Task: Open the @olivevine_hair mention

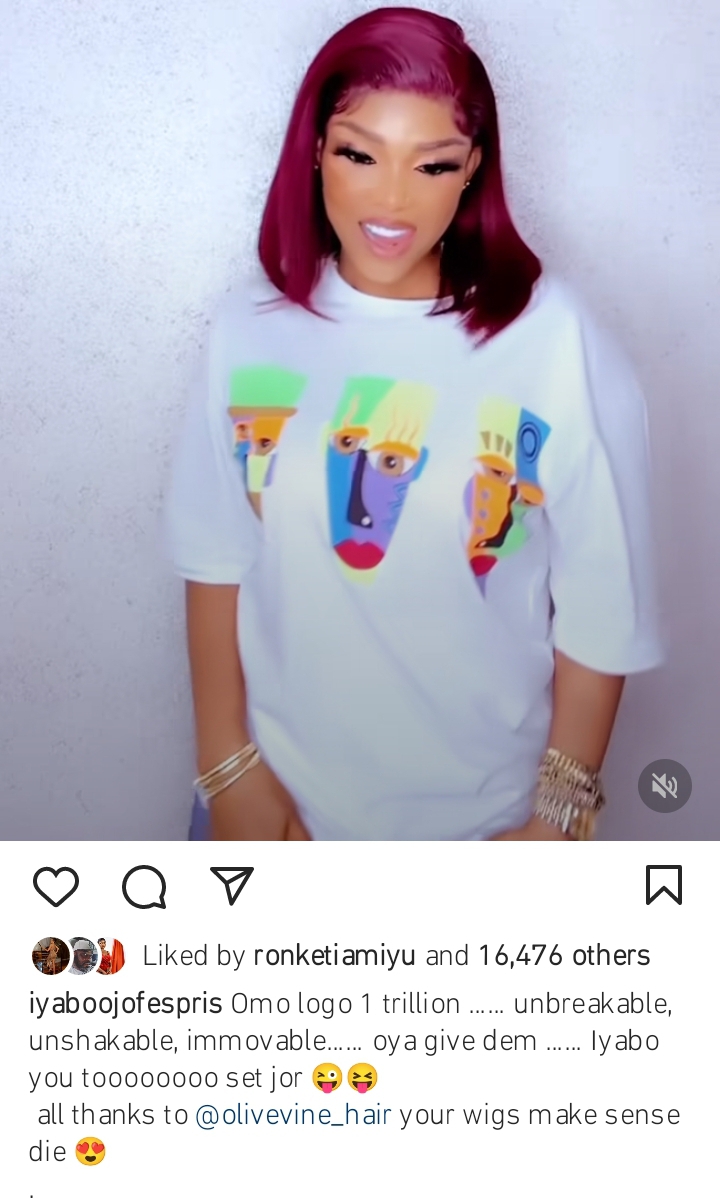Action: pos(294,1115)
